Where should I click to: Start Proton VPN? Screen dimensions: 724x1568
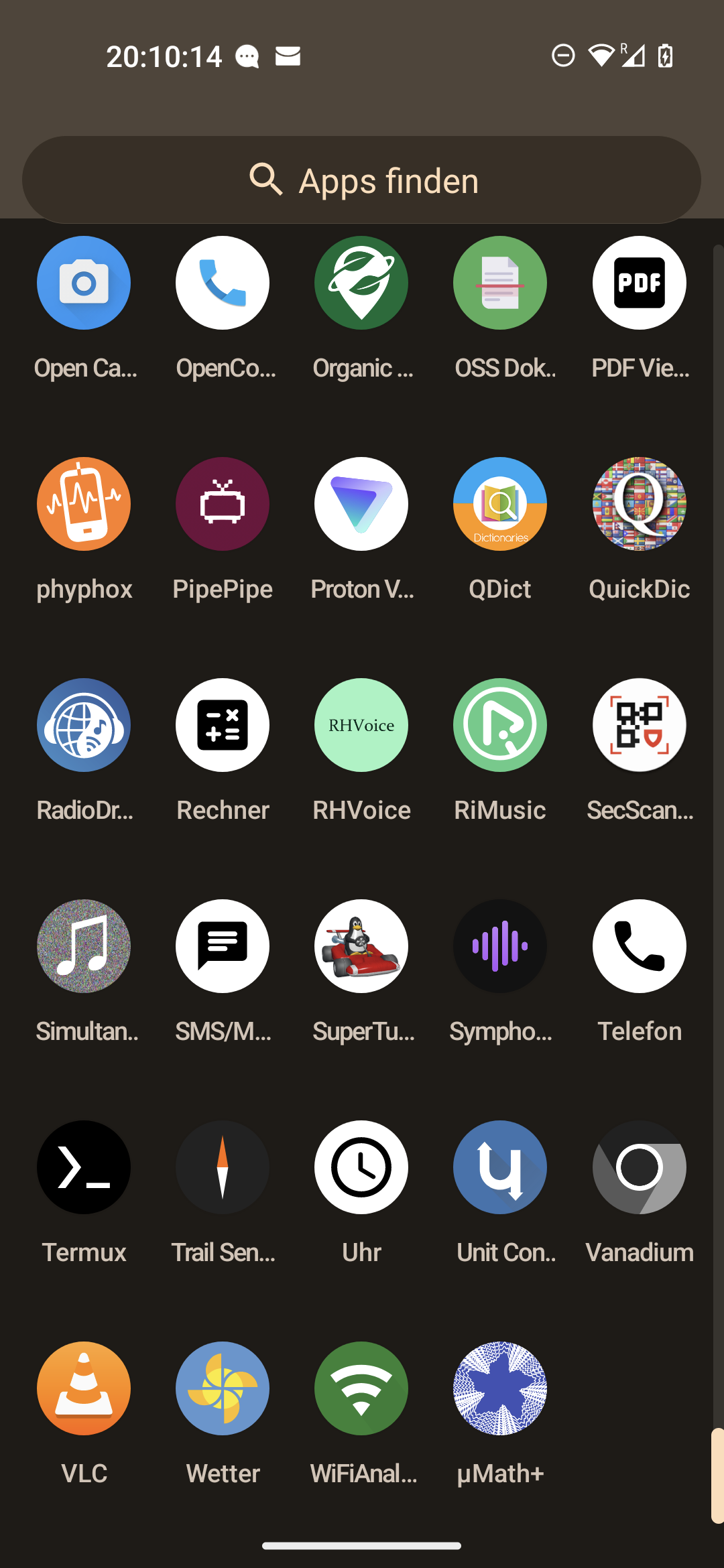pyautogui.click(x=361, y=504)
